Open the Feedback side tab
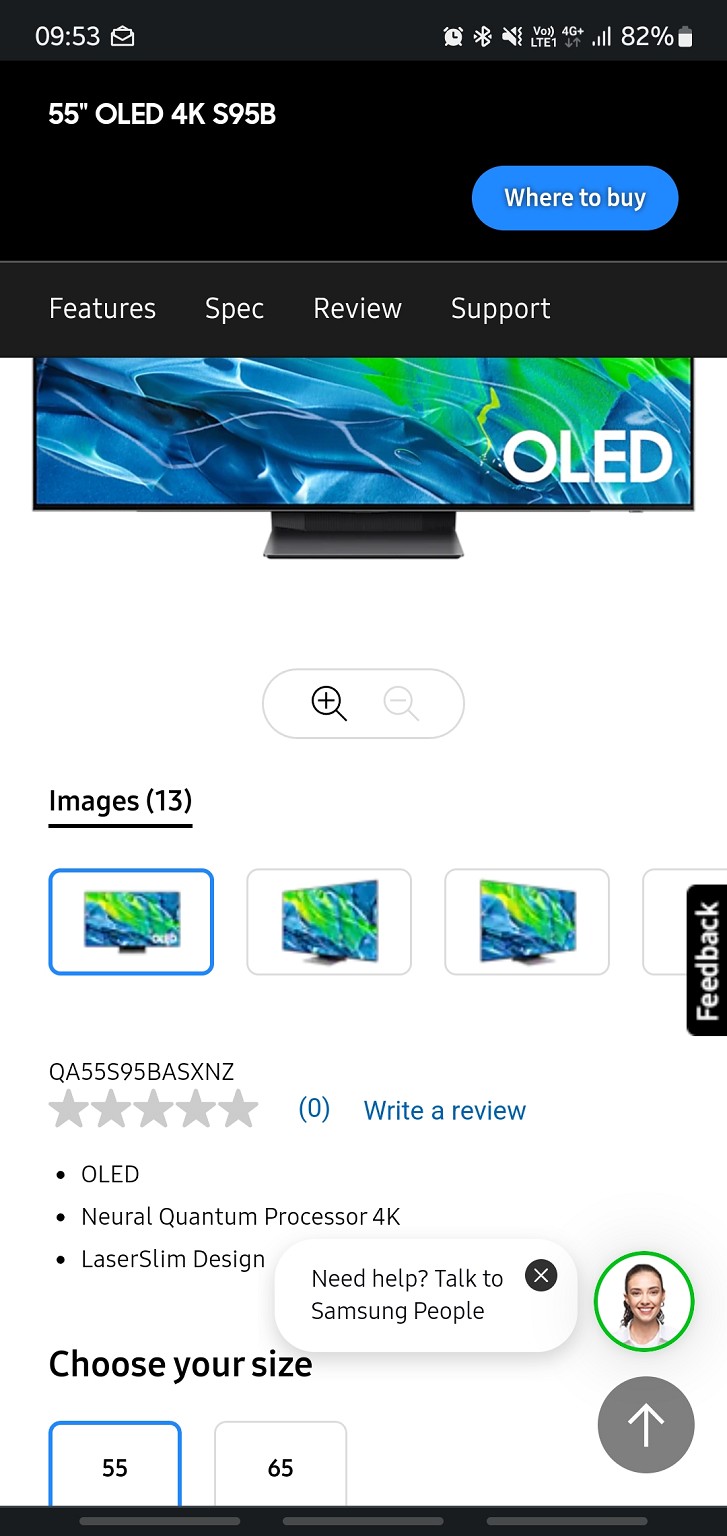Viewport: 727px width, 1536px height. pos(706,960)
